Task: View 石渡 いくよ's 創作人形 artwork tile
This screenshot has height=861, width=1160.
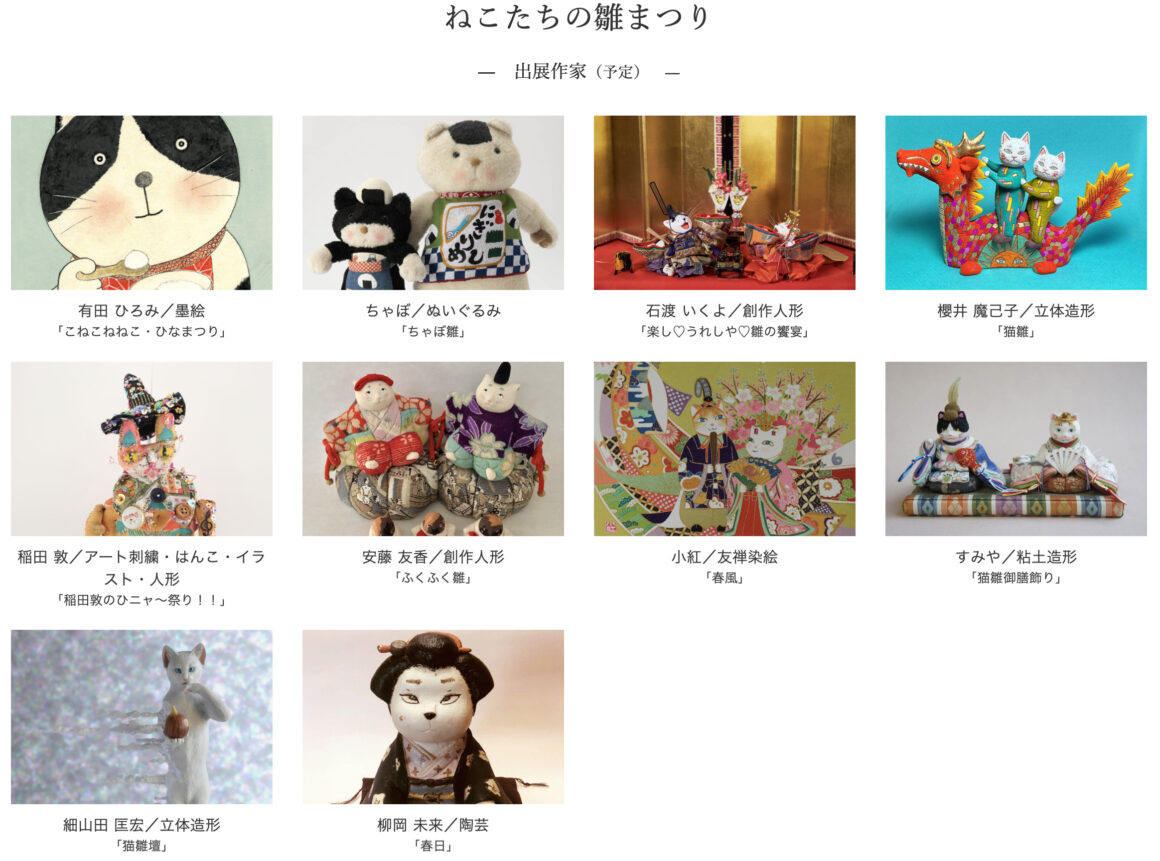Action: point(724,203)
